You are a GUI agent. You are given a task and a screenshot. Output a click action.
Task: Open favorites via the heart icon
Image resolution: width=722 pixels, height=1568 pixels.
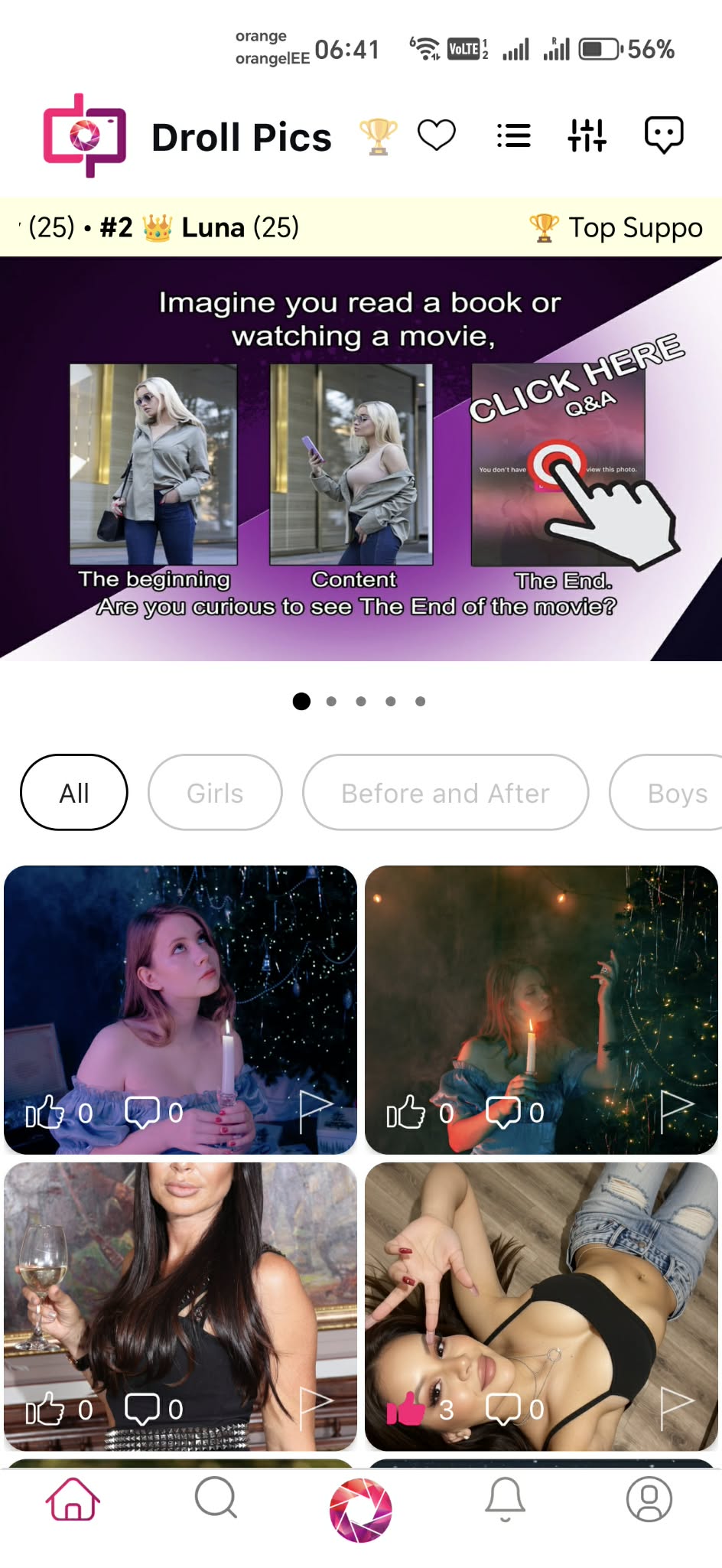click(x=437, y=136)
